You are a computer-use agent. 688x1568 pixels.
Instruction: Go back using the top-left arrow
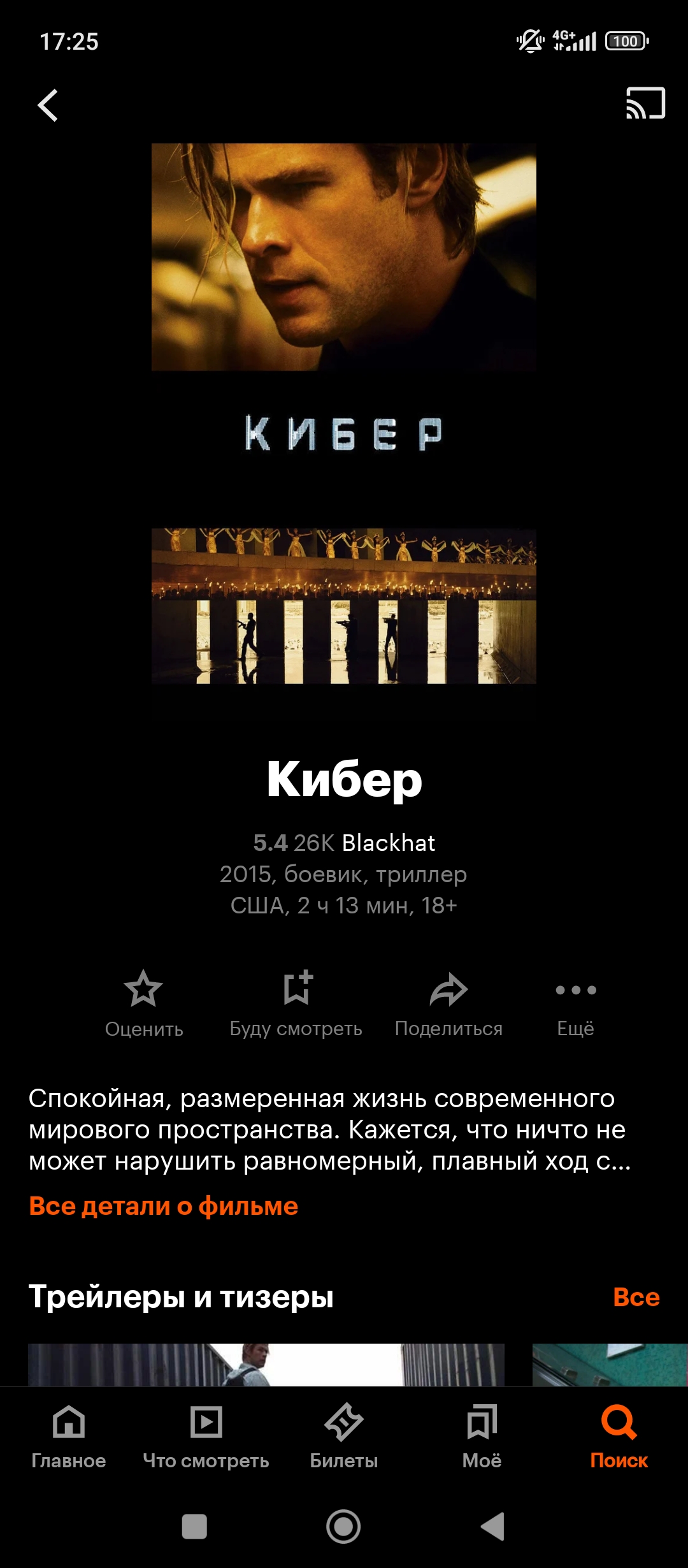(48, 105)
